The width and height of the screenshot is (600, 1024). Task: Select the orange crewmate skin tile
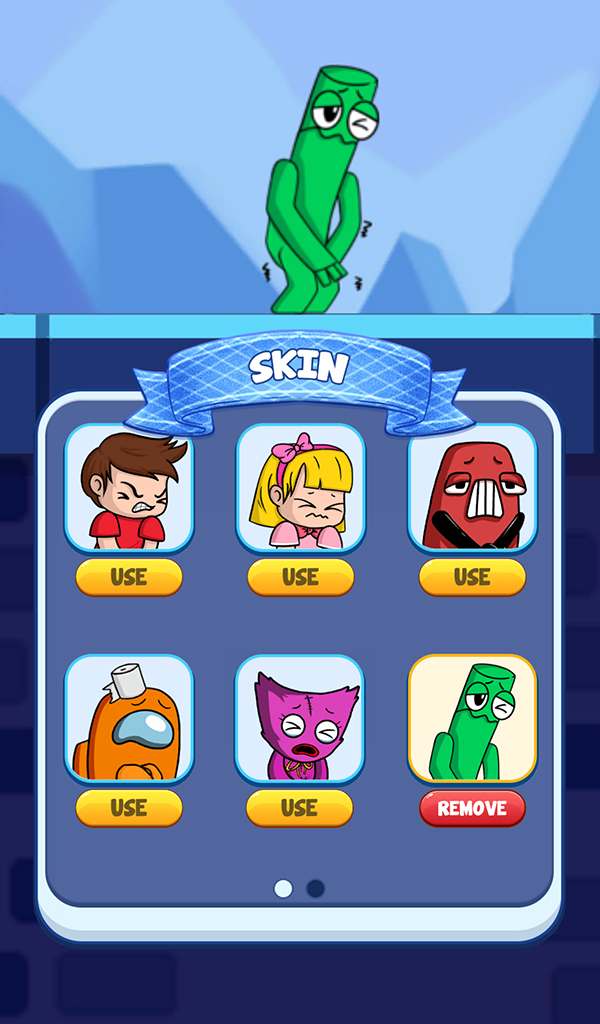[129, 718]
